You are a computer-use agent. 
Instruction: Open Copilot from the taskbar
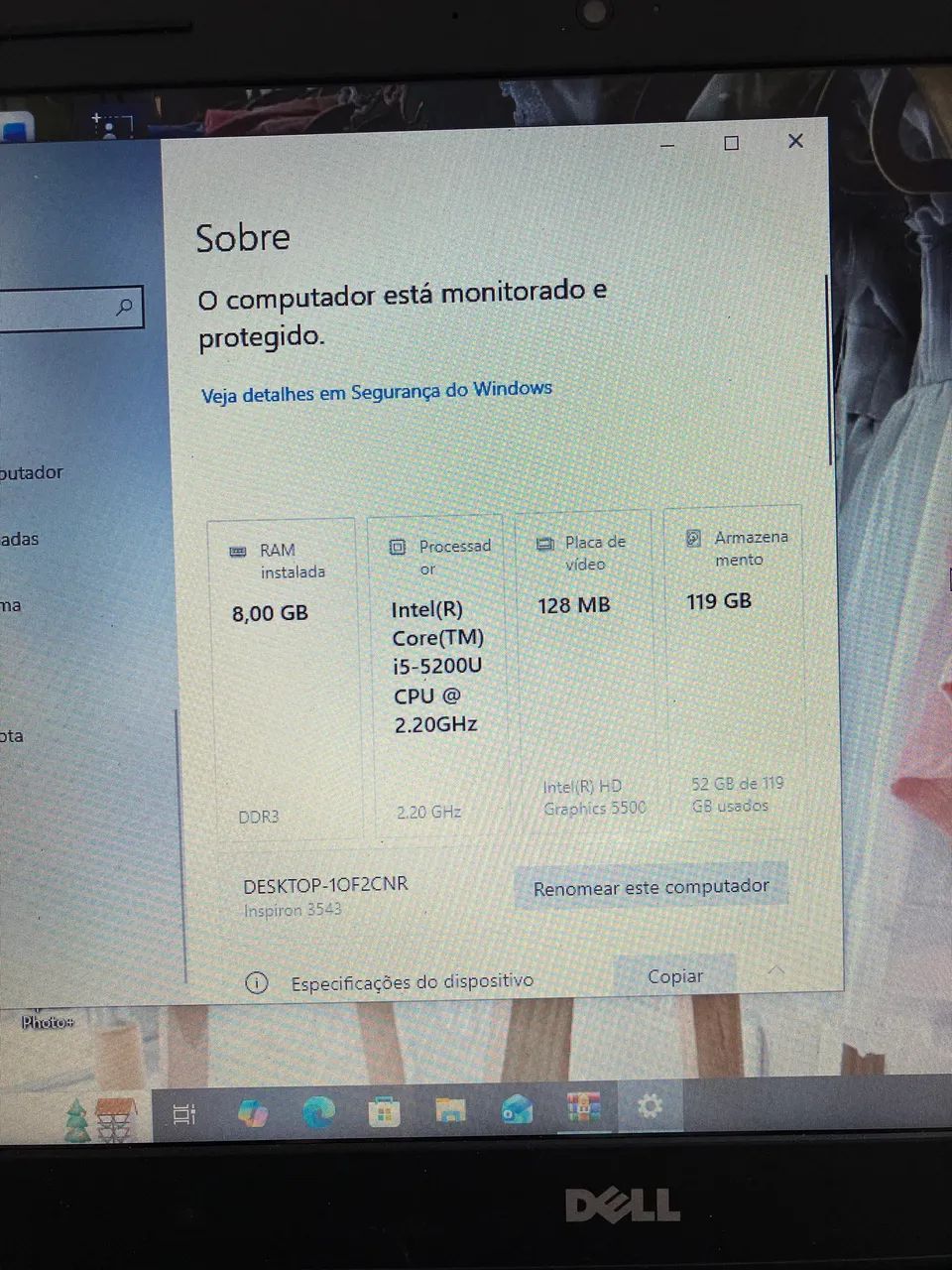[x=254, y=1111]
